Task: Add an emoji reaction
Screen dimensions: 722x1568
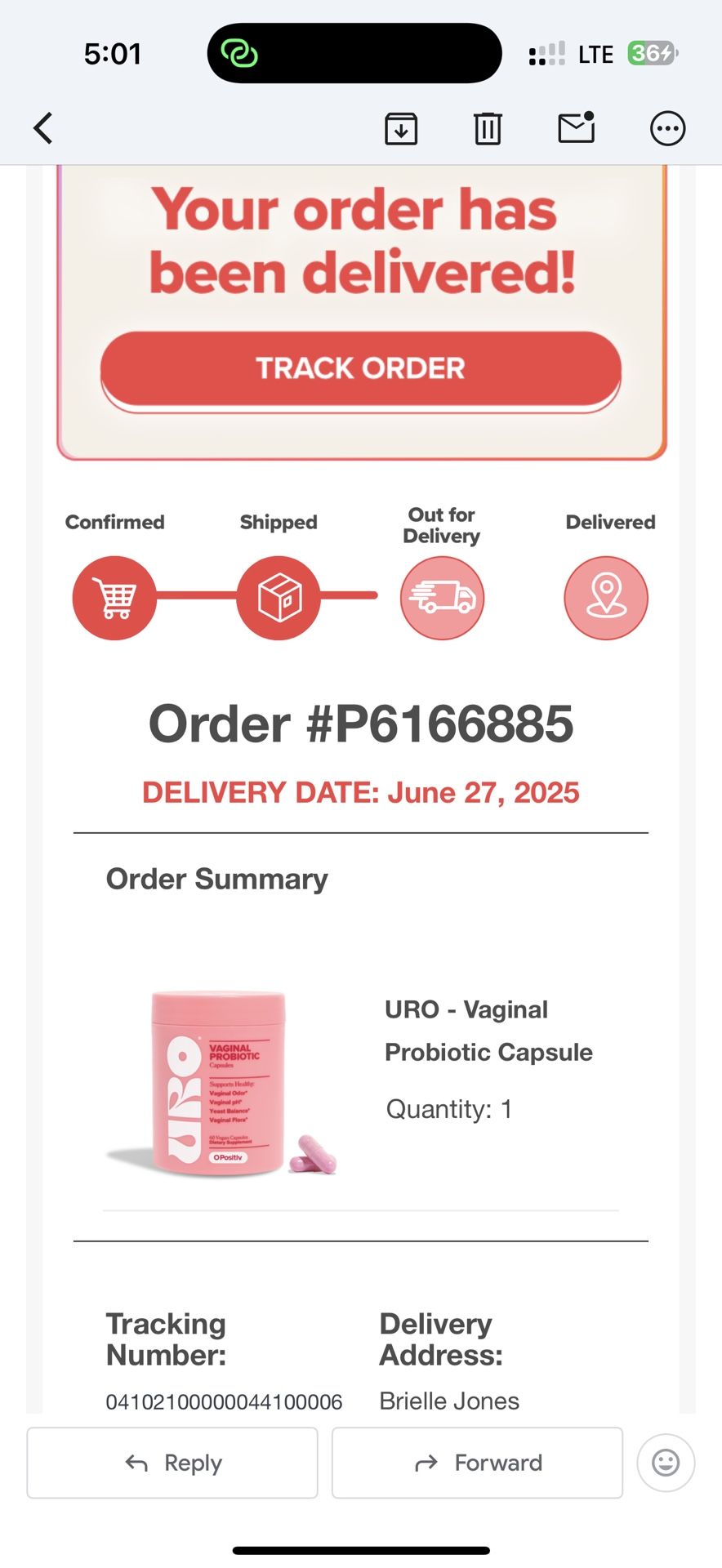Action: pyautogui.click(x=666, y=1463)
